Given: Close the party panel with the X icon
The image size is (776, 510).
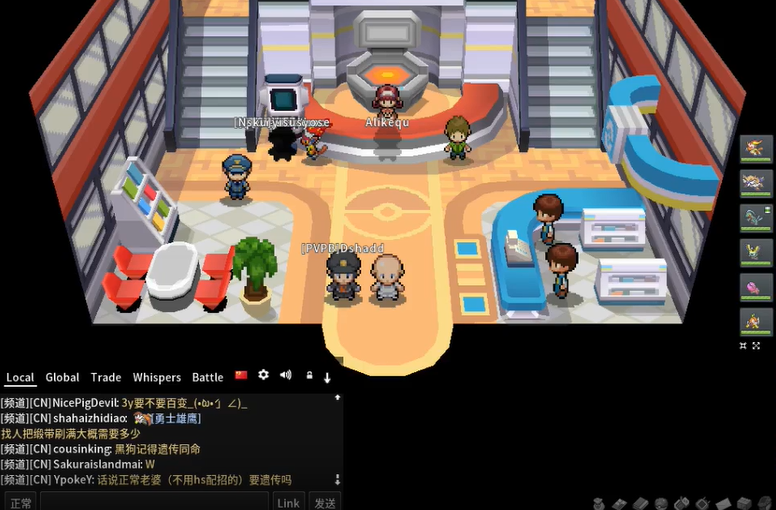Looking at the screenshot, I should (x=743, y=345).
